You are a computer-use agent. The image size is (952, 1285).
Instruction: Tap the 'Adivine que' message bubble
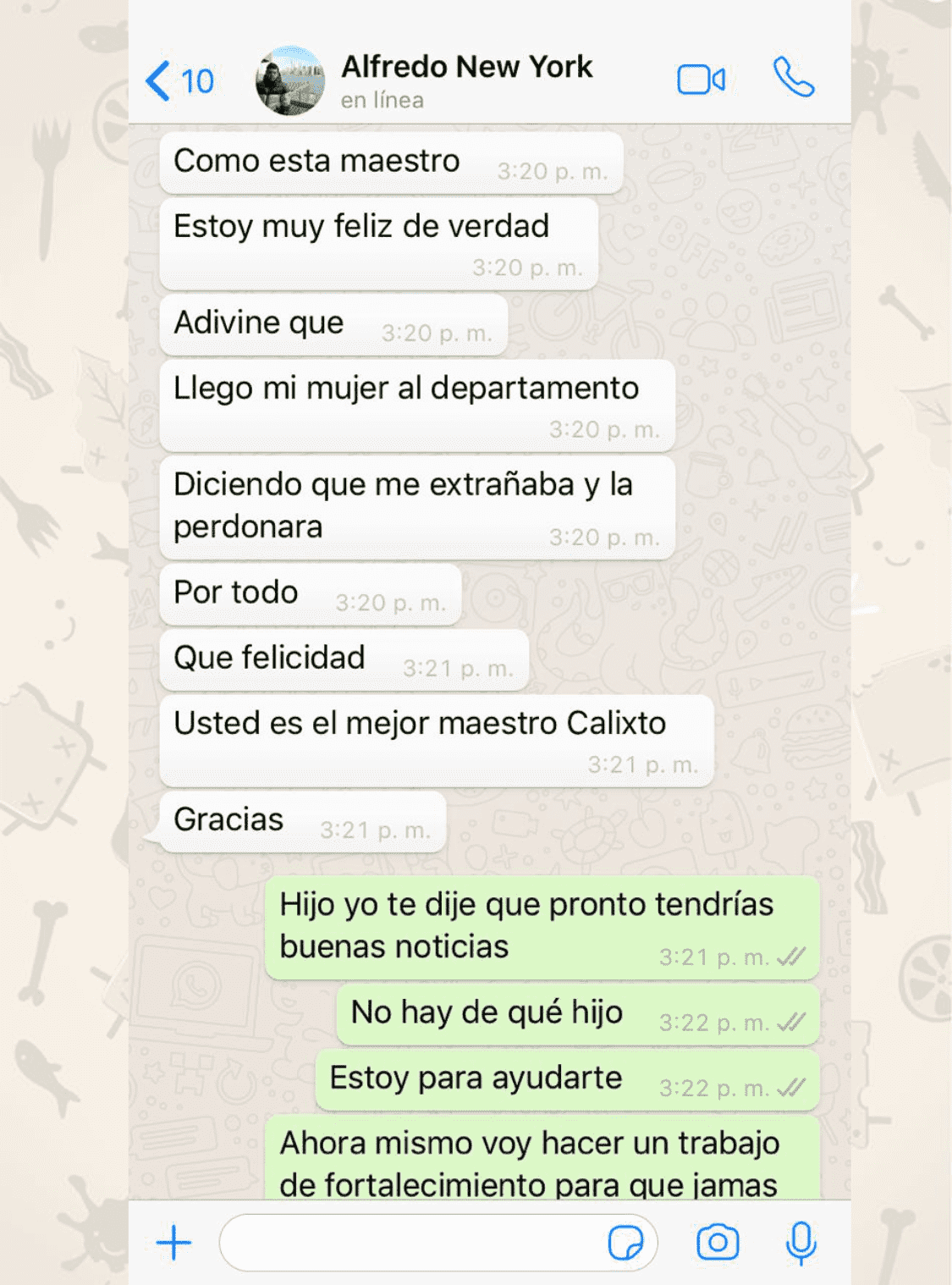[x=258, y=323]
